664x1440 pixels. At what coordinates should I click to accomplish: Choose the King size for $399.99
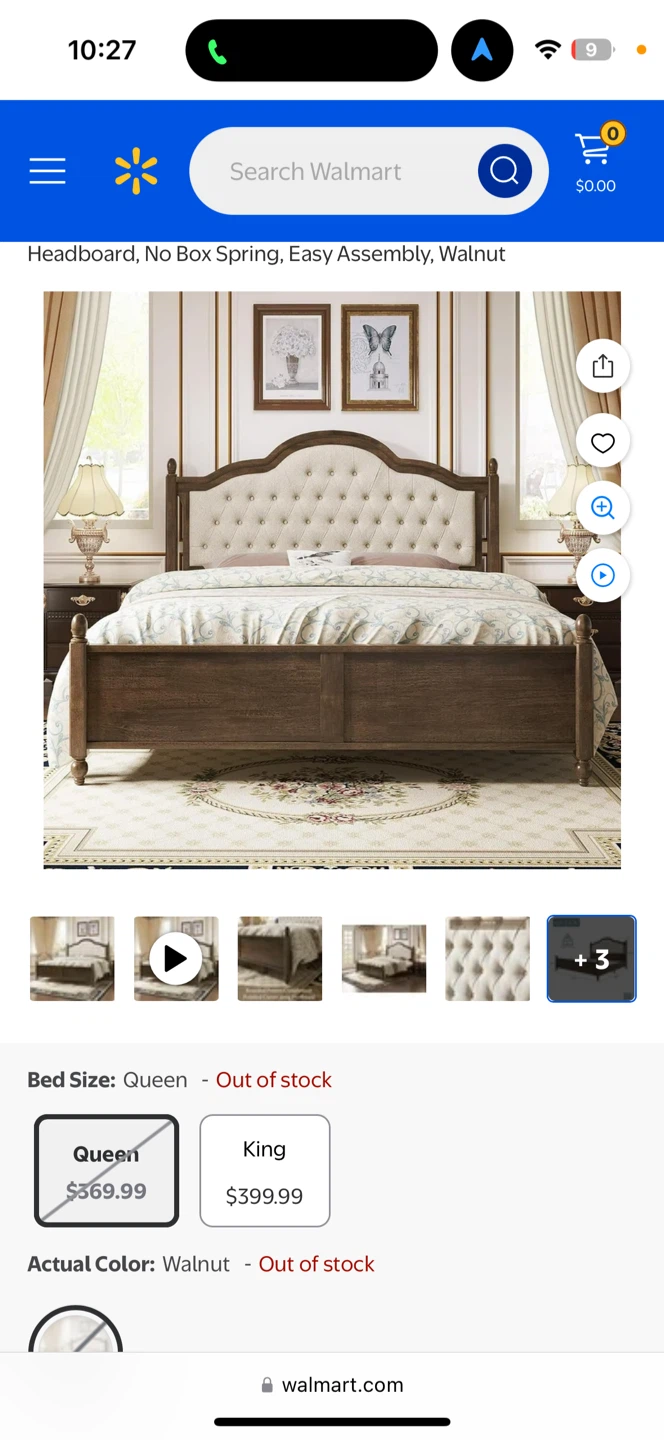(x=265, y=1171)
